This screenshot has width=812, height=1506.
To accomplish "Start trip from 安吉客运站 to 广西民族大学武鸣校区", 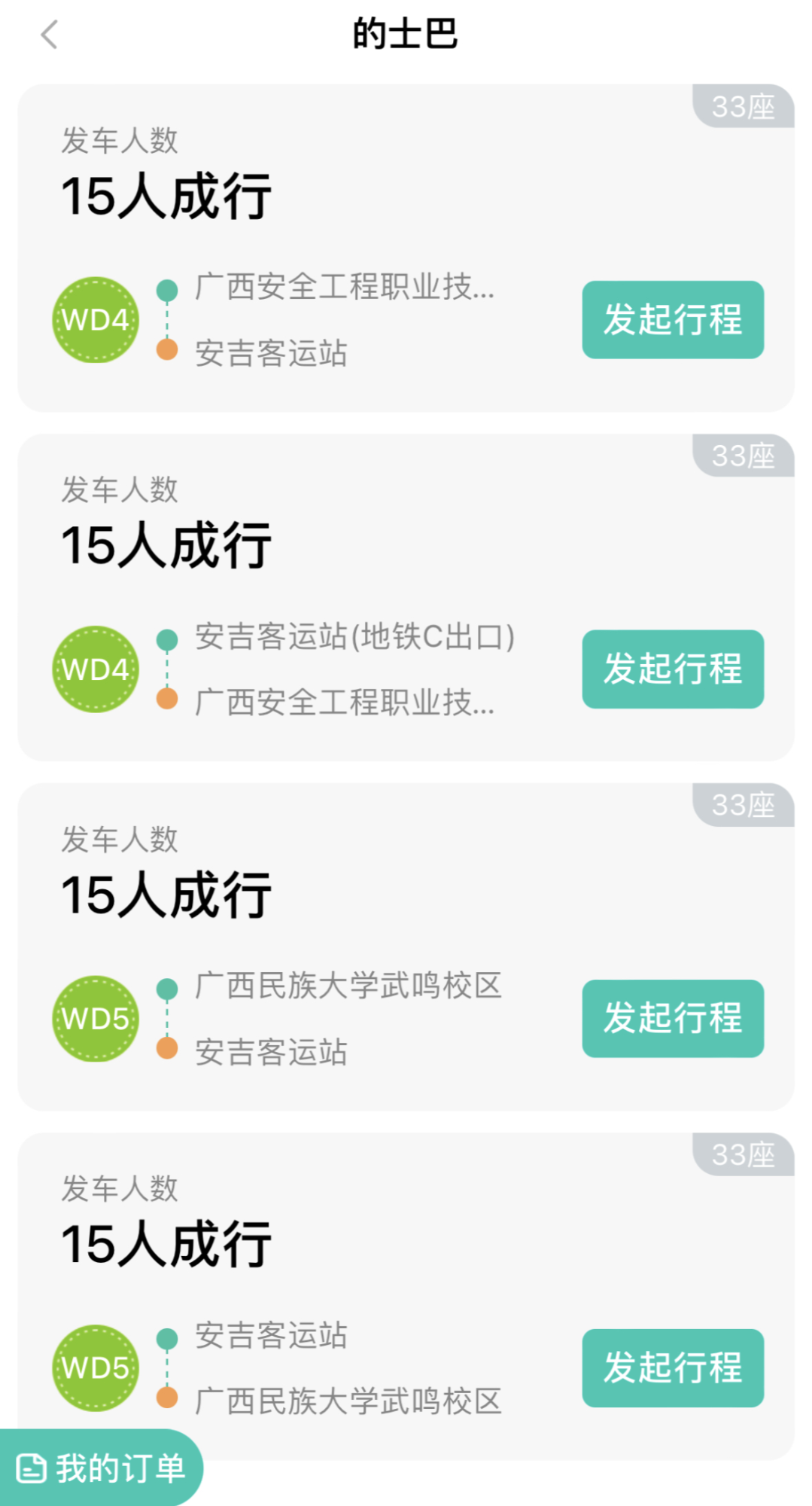I will 672,1368.
